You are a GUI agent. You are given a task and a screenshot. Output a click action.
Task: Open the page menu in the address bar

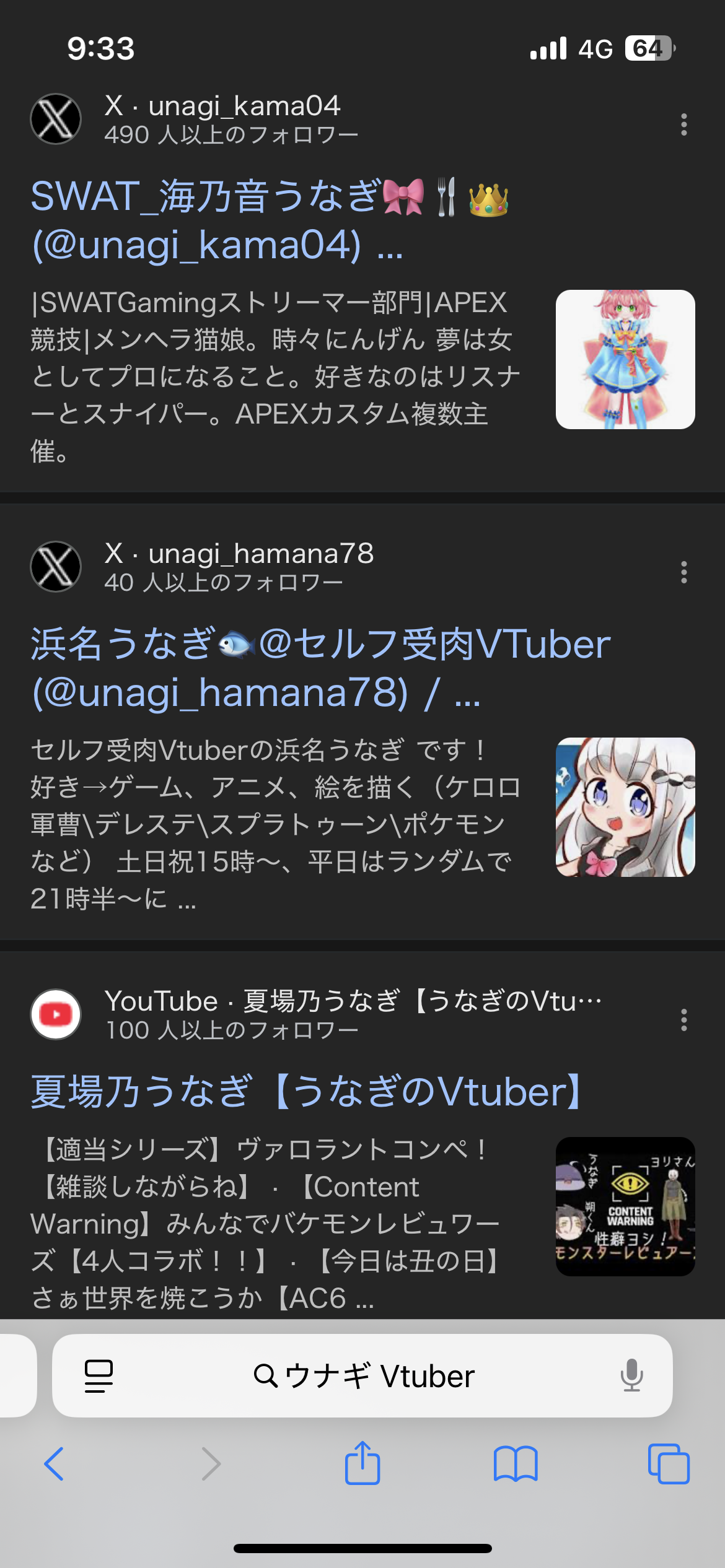99,1376
